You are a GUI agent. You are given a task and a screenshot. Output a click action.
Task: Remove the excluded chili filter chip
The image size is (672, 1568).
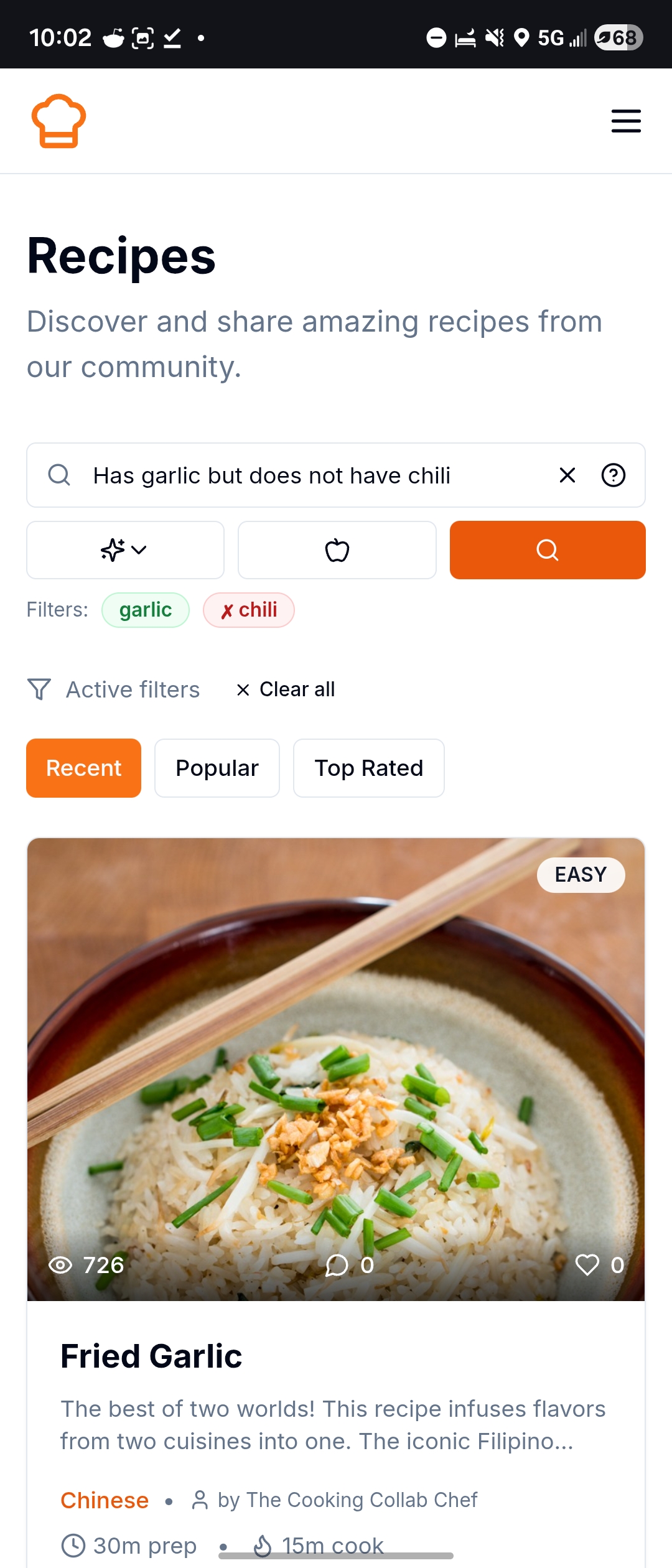pyautogui.click(x=248, y=610)
